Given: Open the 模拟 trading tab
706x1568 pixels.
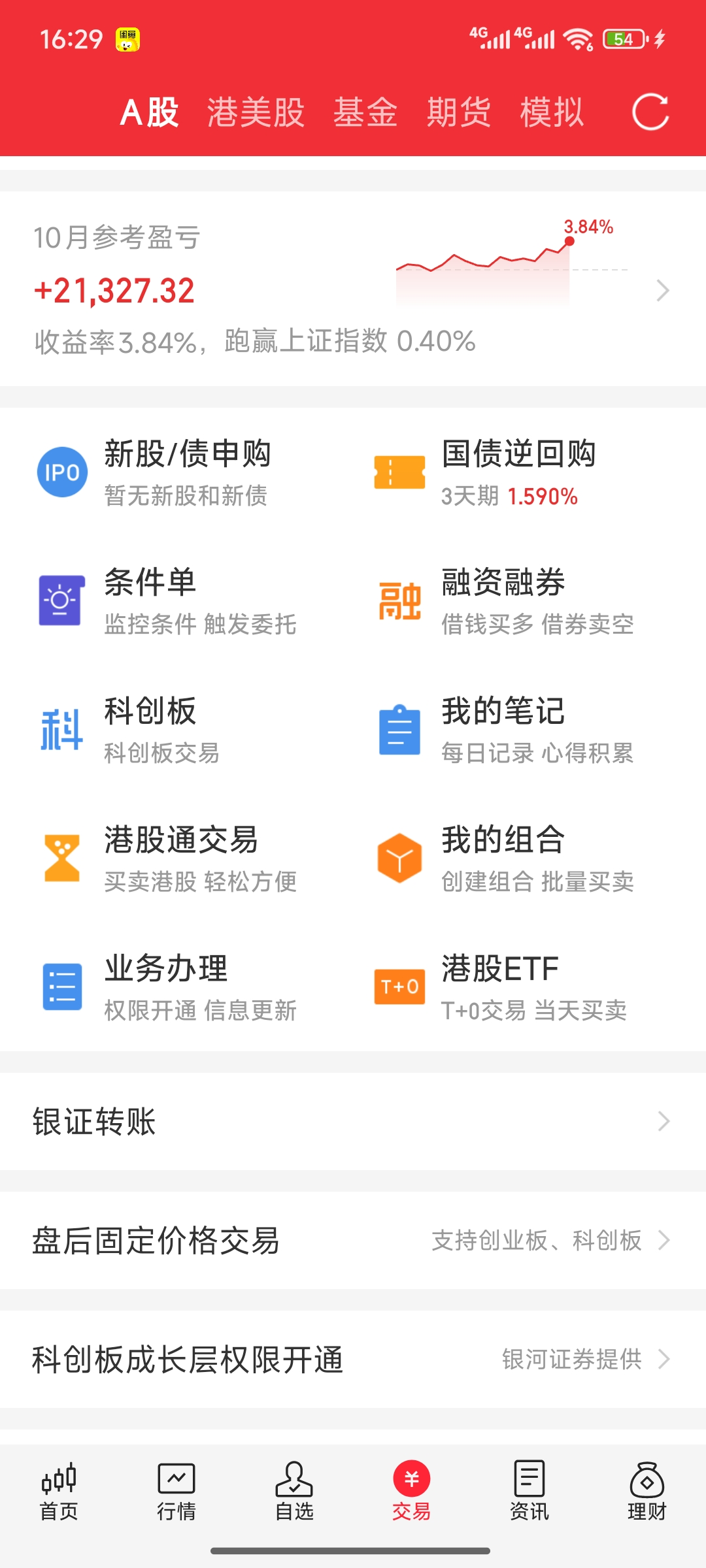Looking at the screenshot, I should click(x=552, y=112).
